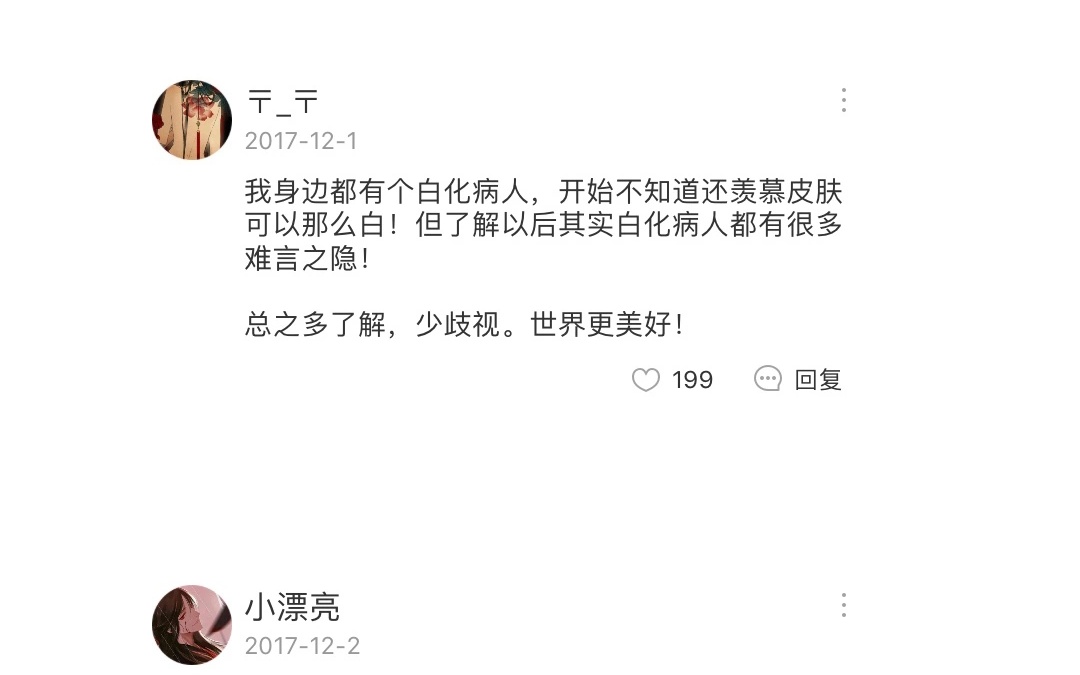Like the comment by 〒_〒
This screenshot has width=1080, height=675.
(x=672, y=380)
